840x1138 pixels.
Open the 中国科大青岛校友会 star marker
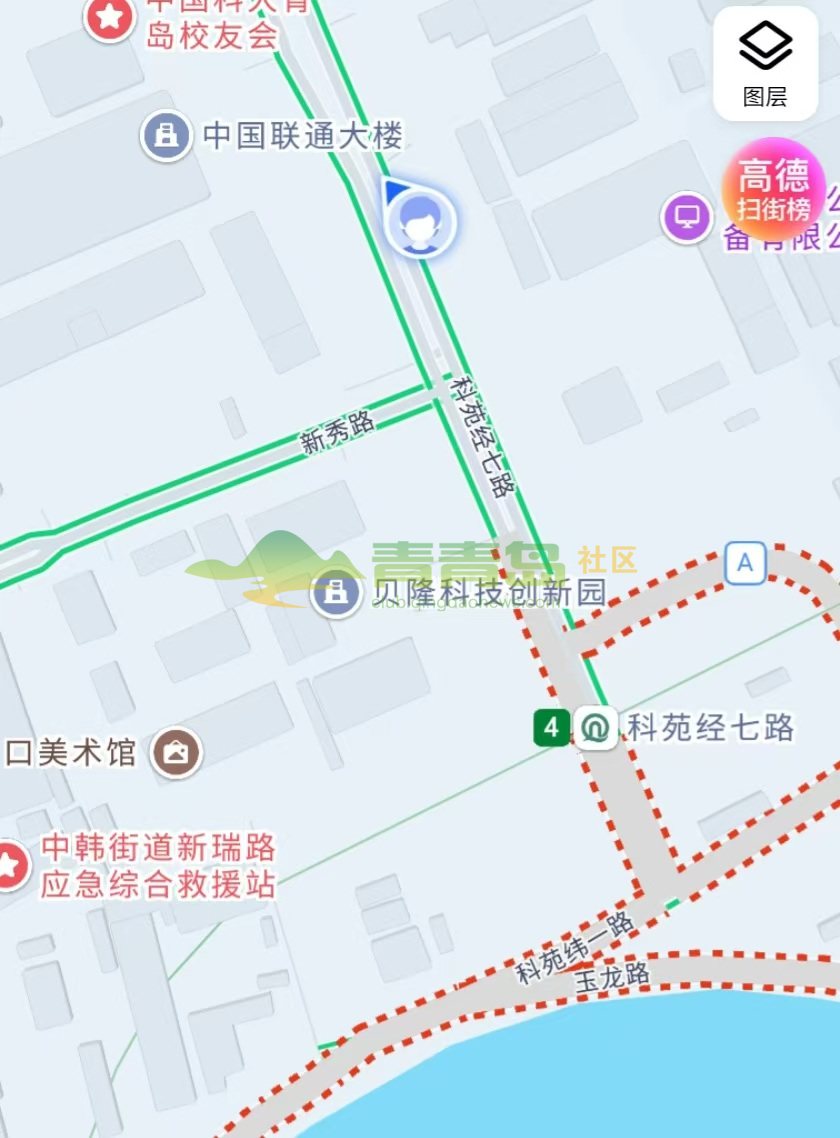coord(109,16)
